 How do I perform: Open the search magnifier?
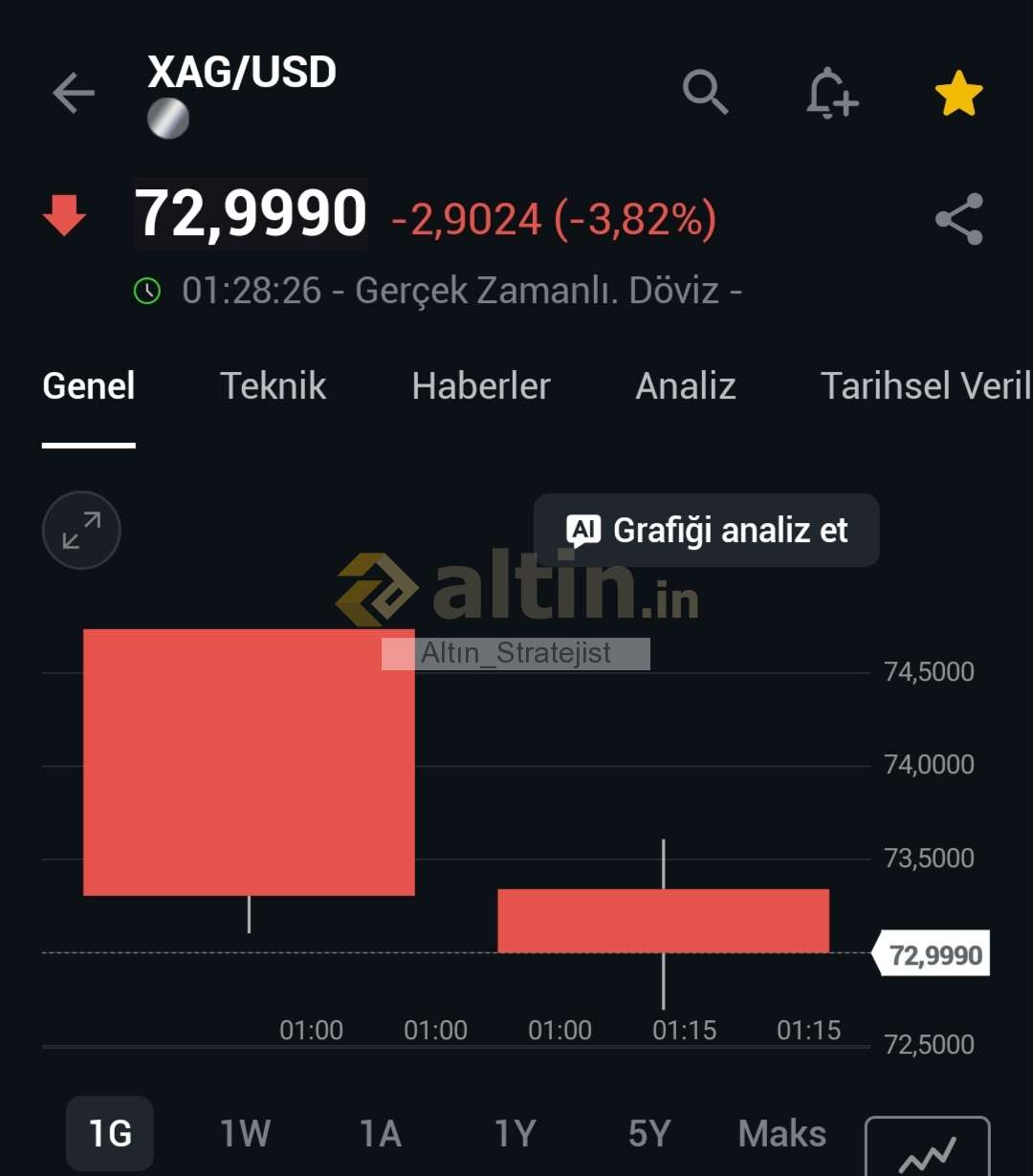coord(706,93)
